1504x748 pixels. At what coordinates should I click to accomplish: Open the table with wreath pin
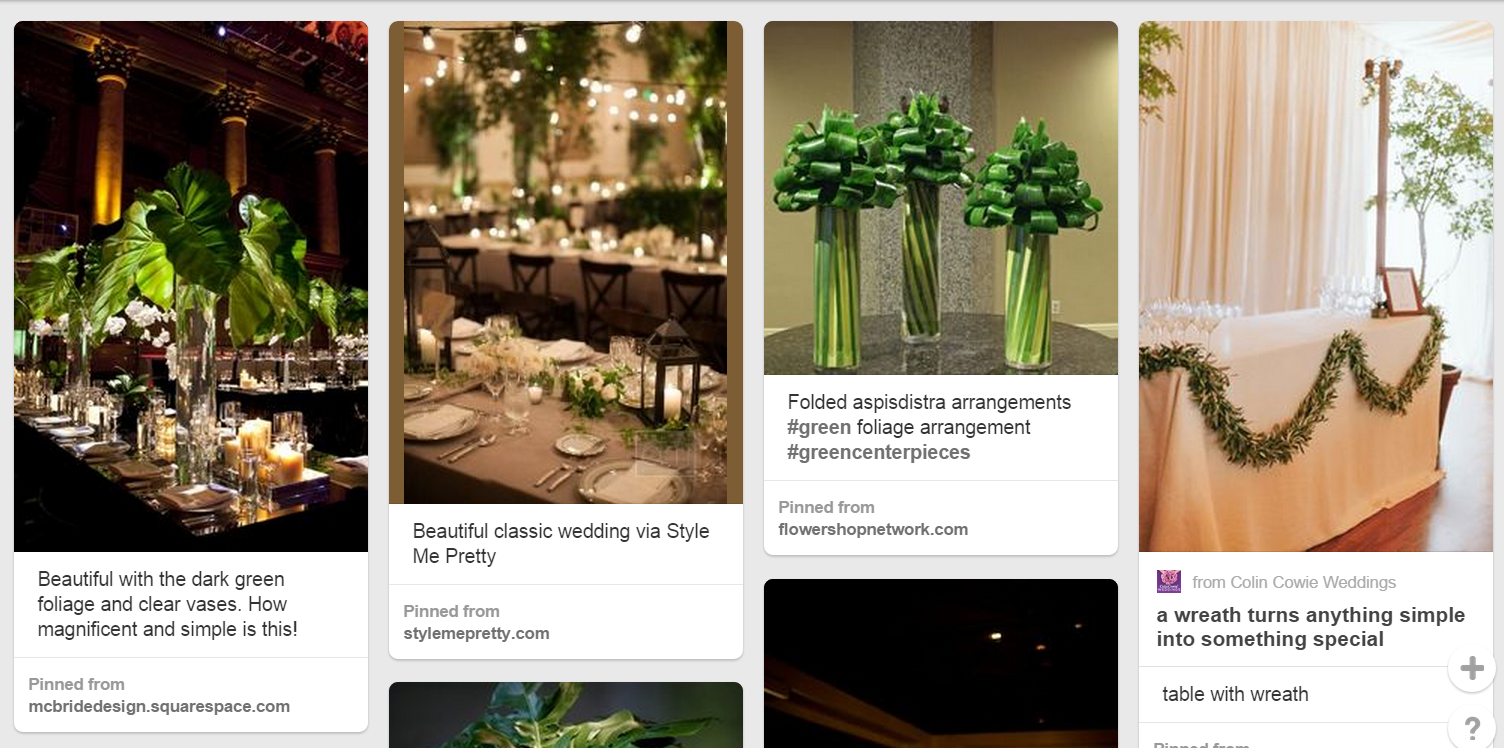tap(1315, 286)
